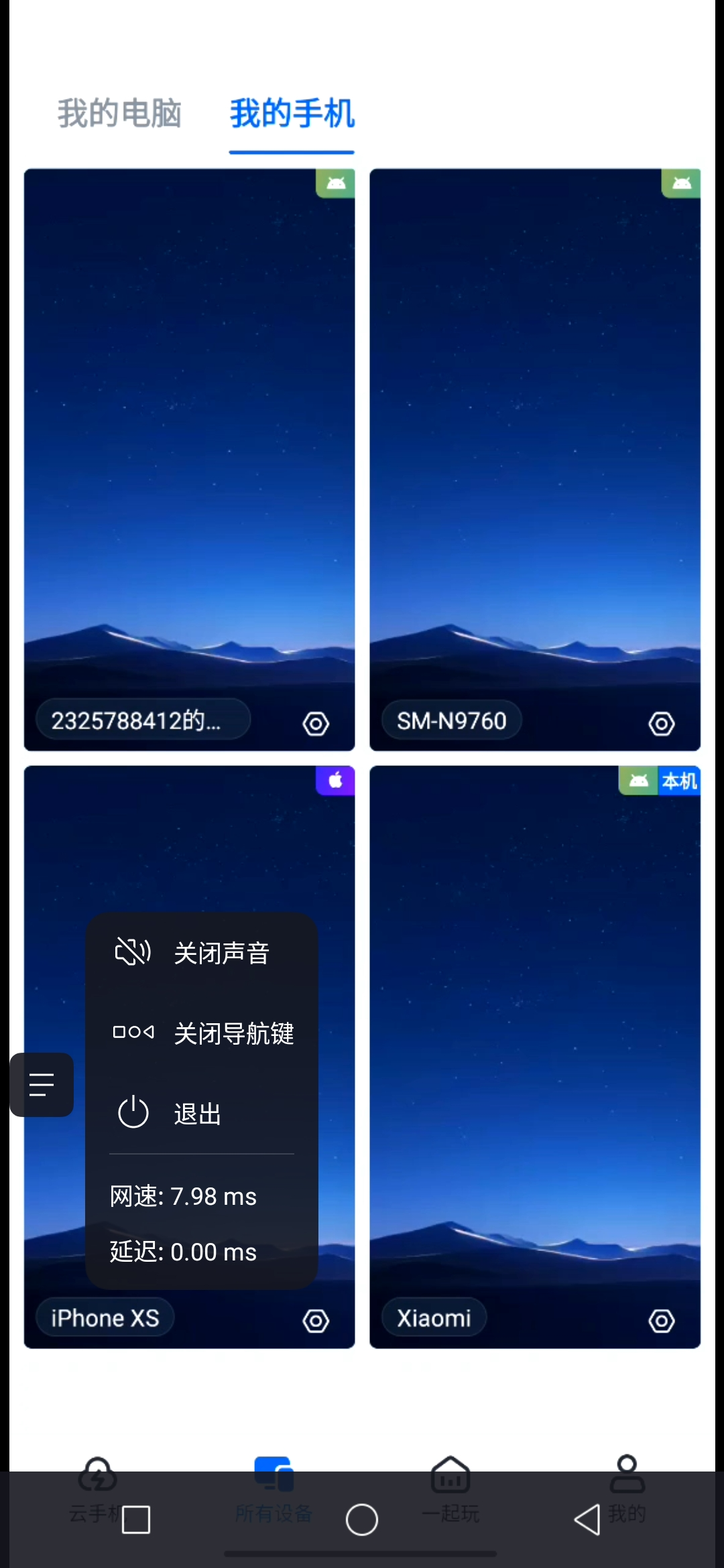Click the Apple badge on iPhone XS thumbnail
This screenshot has height=1568, width=724.
tap(335, 779)
